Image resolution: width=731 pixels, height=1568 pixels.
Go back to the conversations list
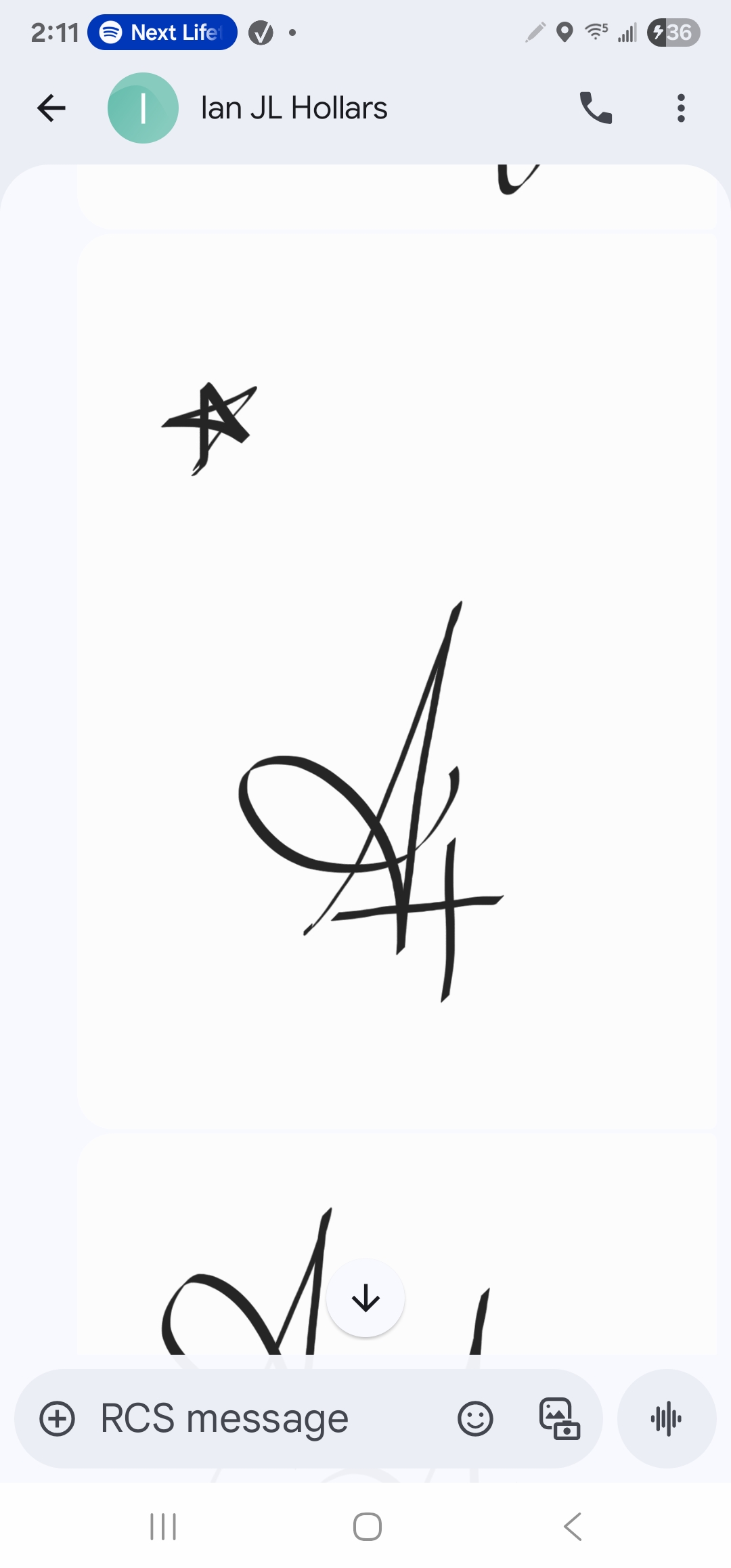[51, 108]
